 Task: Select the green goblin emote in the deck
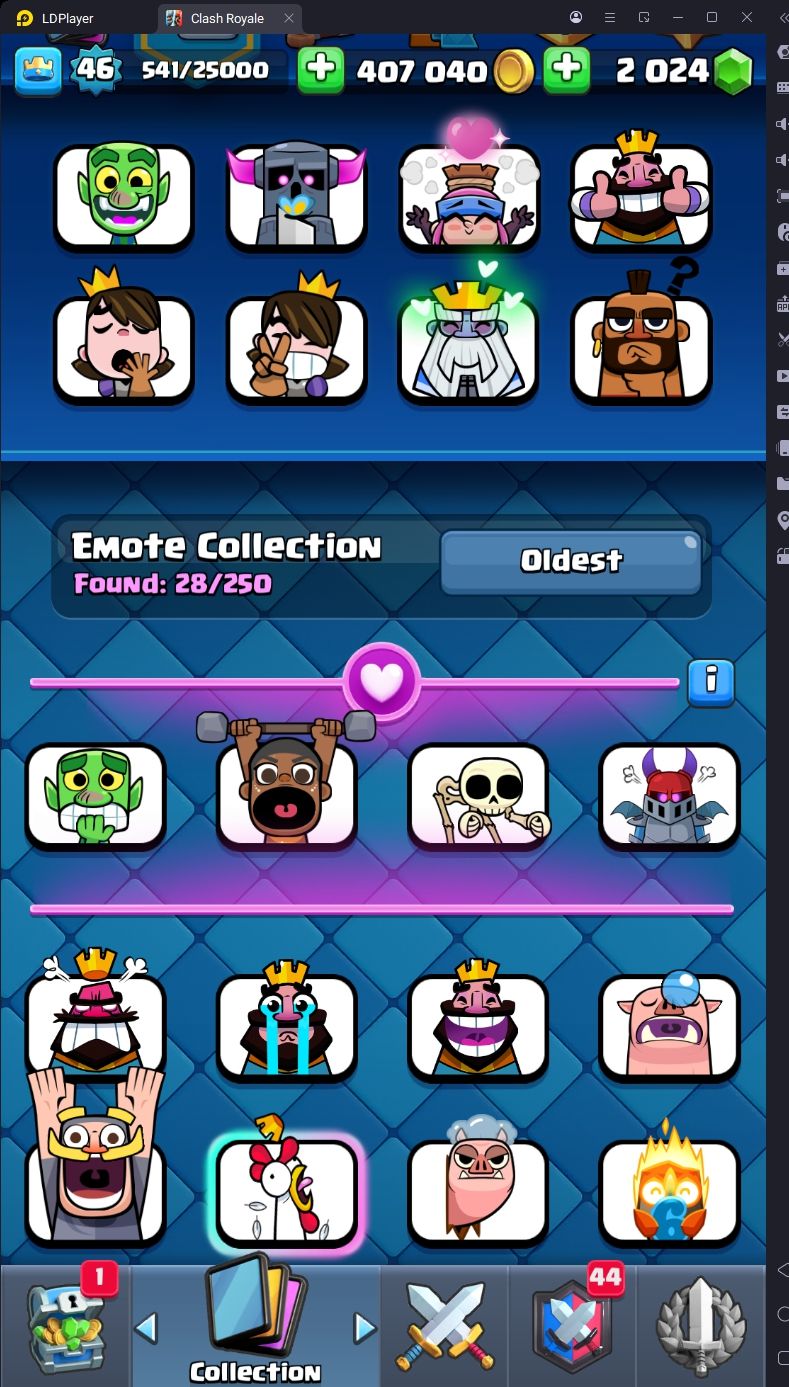pos(124,196)
